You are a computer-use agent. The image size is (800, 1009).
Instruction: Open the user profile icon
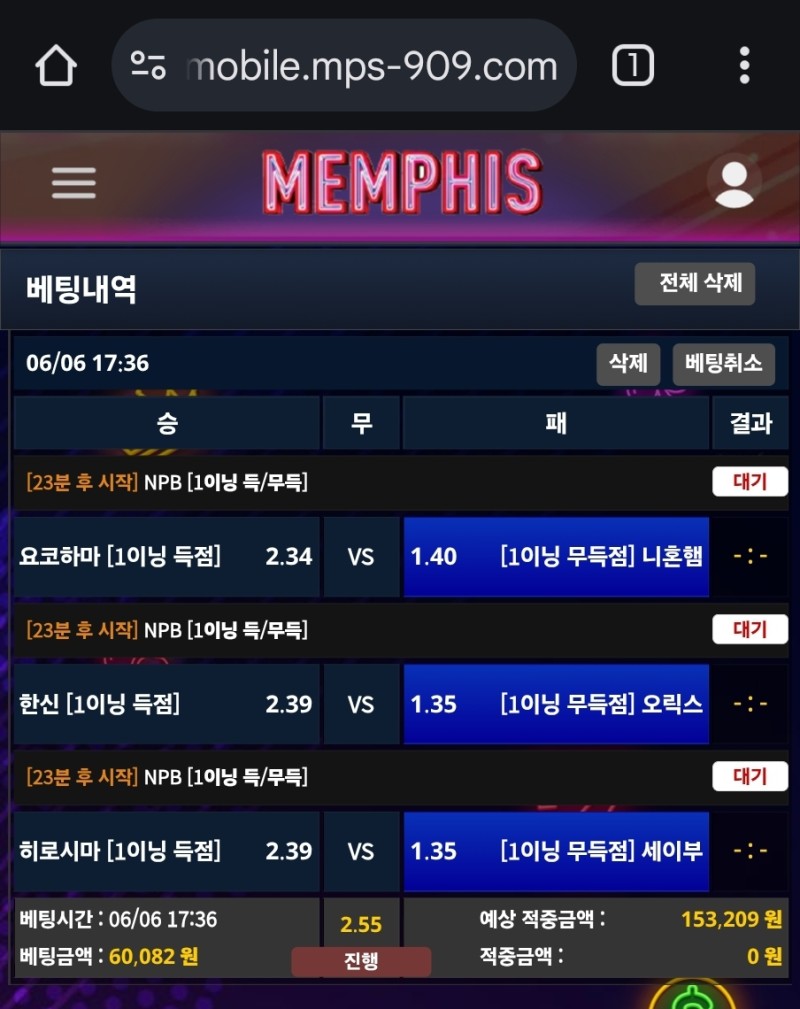[x=734, y=183]
